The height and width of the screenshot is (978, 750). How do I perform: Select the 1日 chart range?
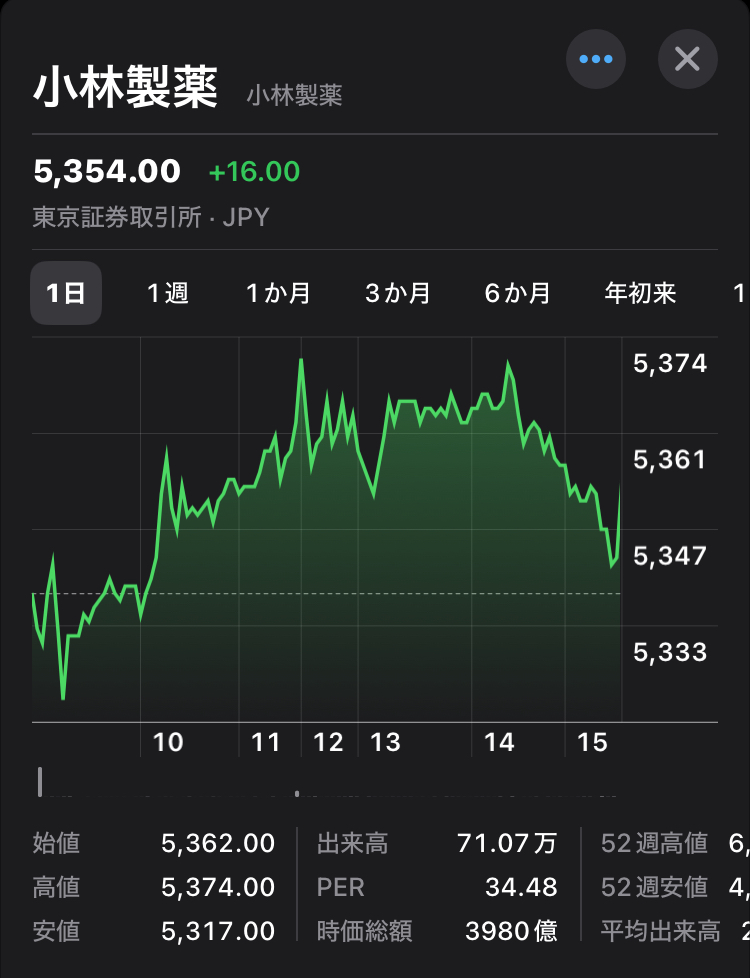pyautogui.click(x=66, y=293)
